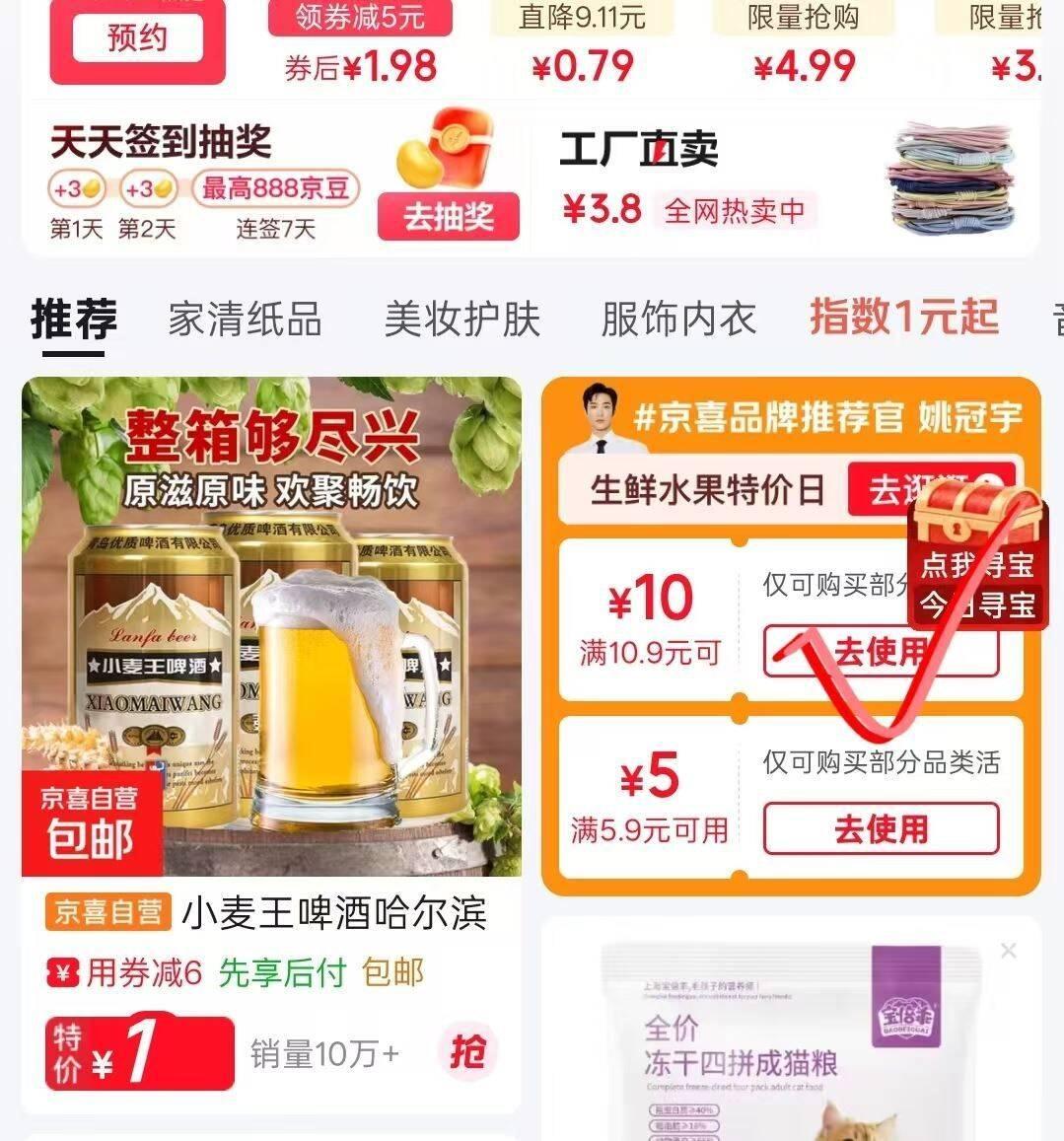Open the ¥4.99 limited deal
Viewport: 1064px width, 1141px height.
(x=804, y=49)
